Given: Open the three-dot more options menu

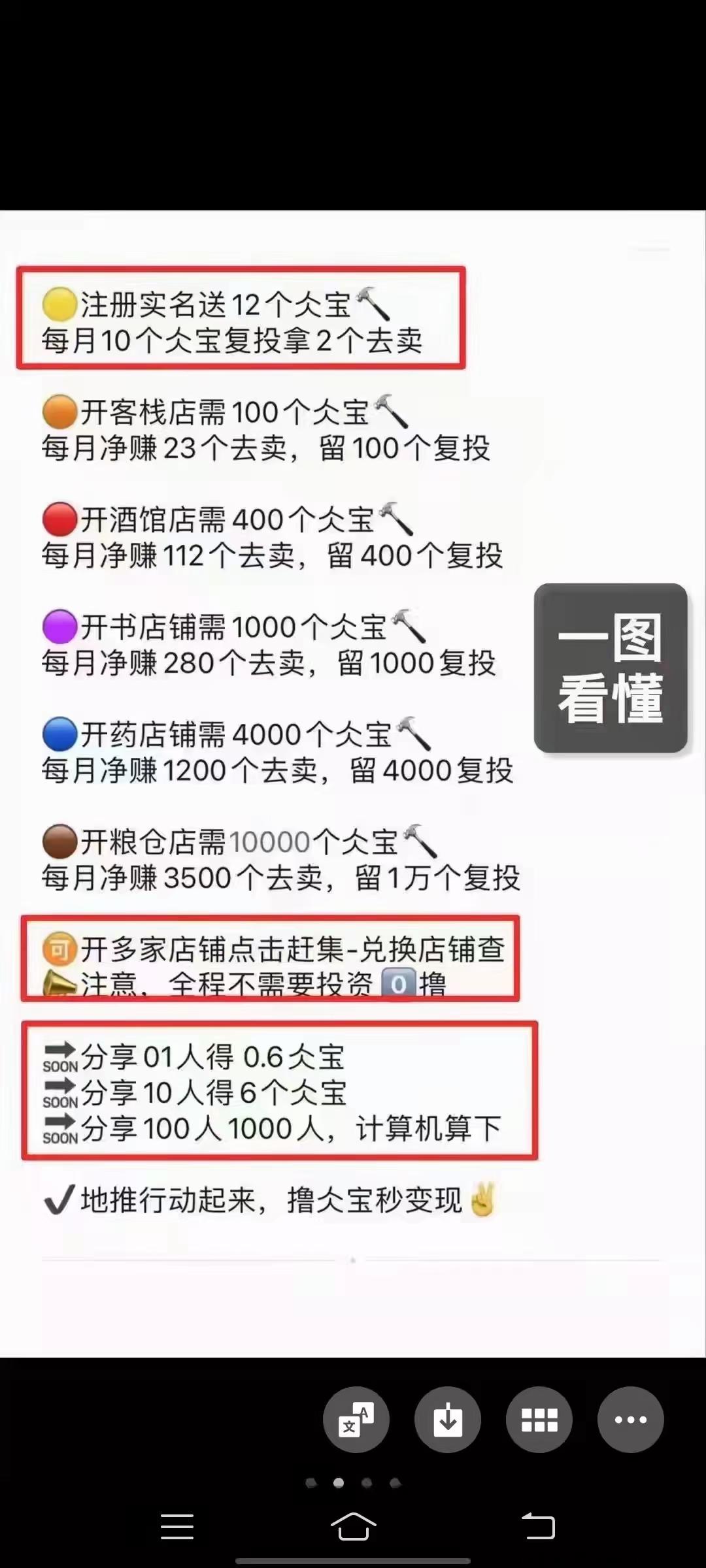Looking at the screenshot, I should tap(631, 1419).
